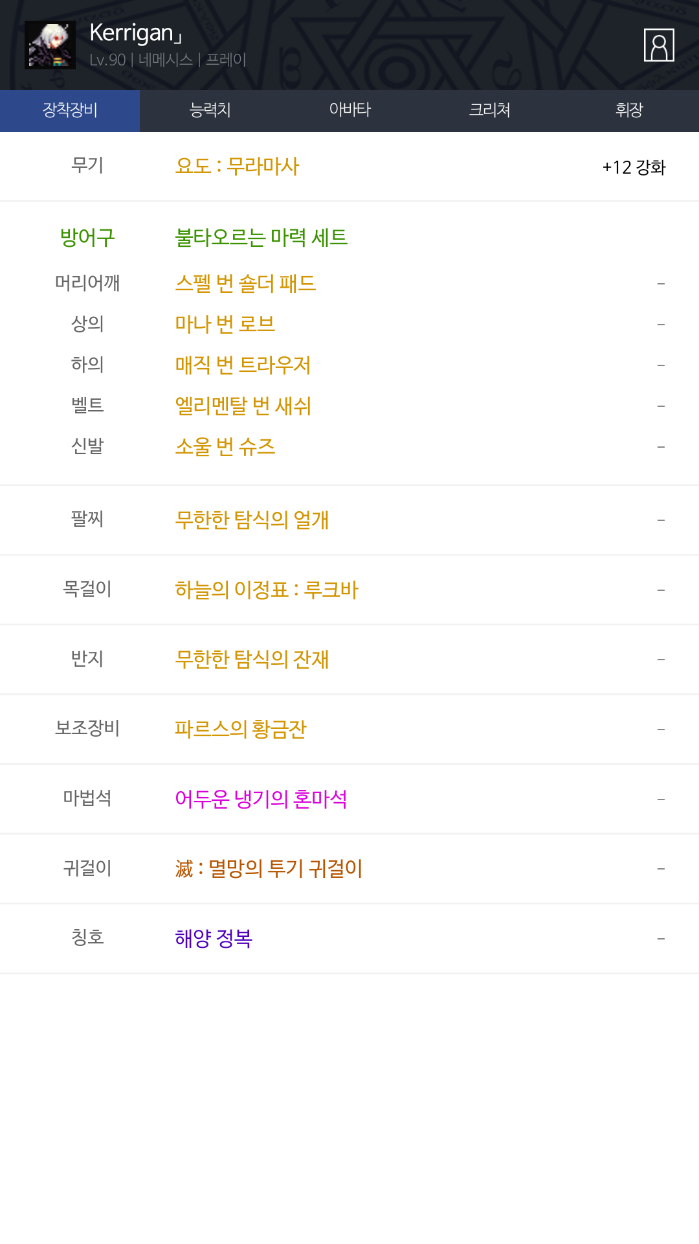This screenshot has height=1244, width=699.
Task: Open title 해양 정복
Action: click(x=213, y=939)
